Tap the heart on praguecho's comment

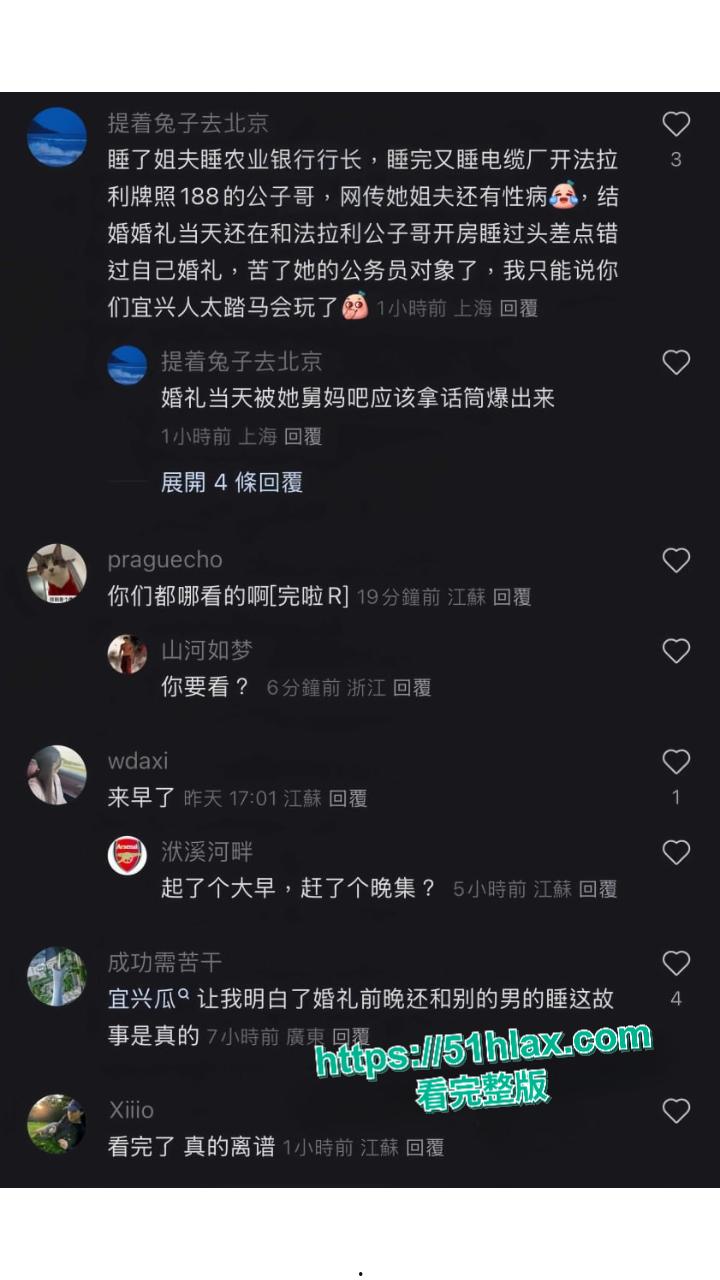(676, 561)
